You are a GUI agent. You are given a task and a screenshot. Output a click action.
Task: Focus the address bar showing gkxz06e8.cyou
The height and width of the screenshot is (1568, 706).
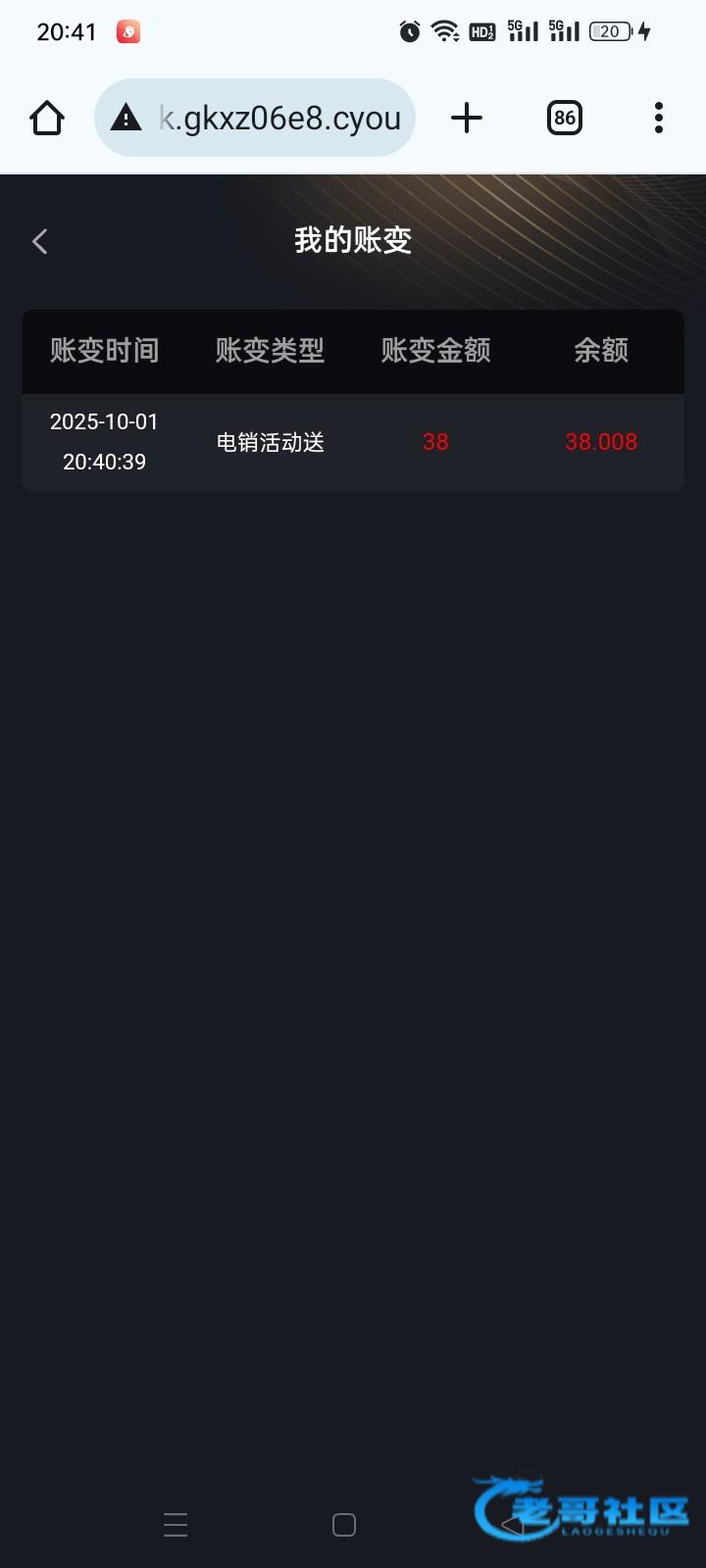click(279, 119)
